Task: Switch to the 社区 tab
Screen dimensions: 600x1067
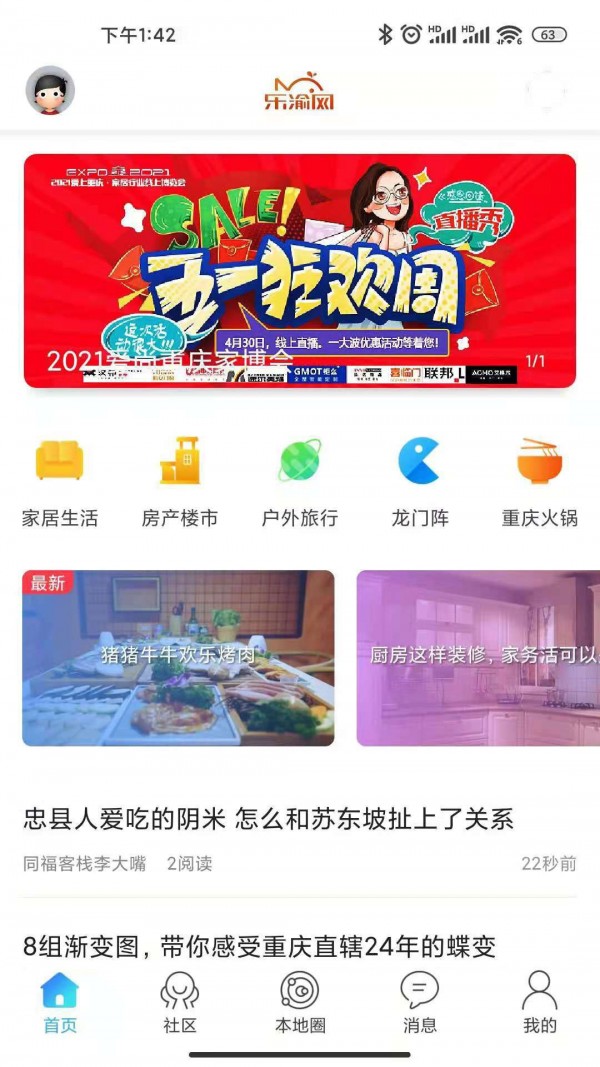Action: click(x=180, y=1003)
